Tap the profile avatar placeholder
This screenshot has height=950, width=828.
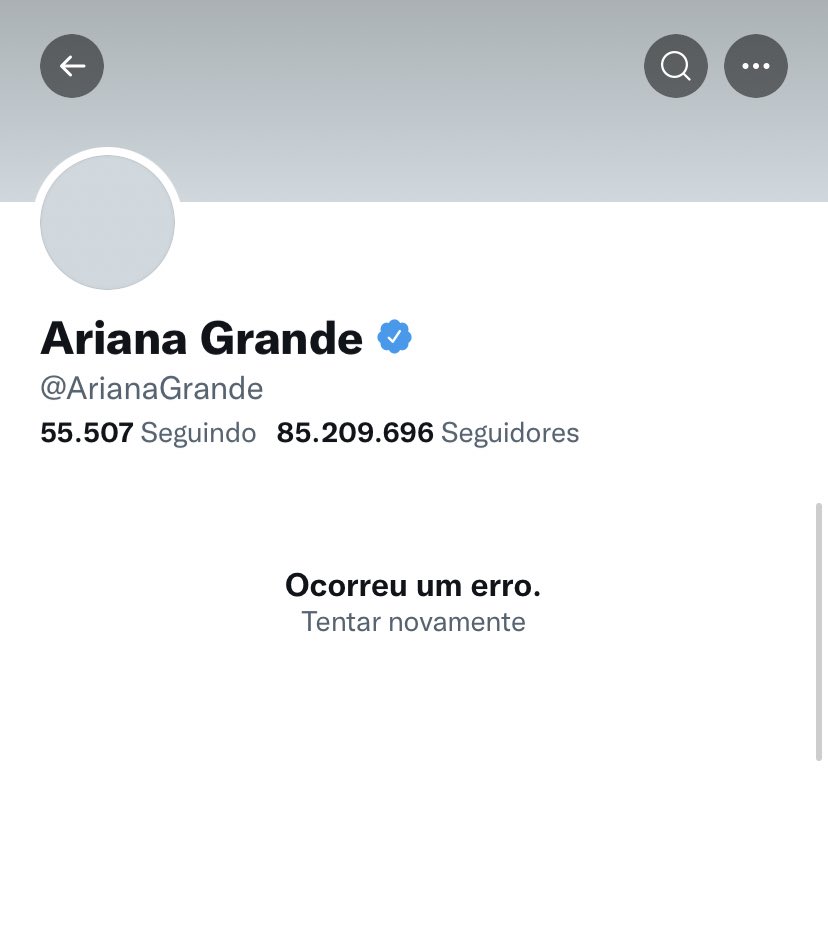click(x=108, y=222)
